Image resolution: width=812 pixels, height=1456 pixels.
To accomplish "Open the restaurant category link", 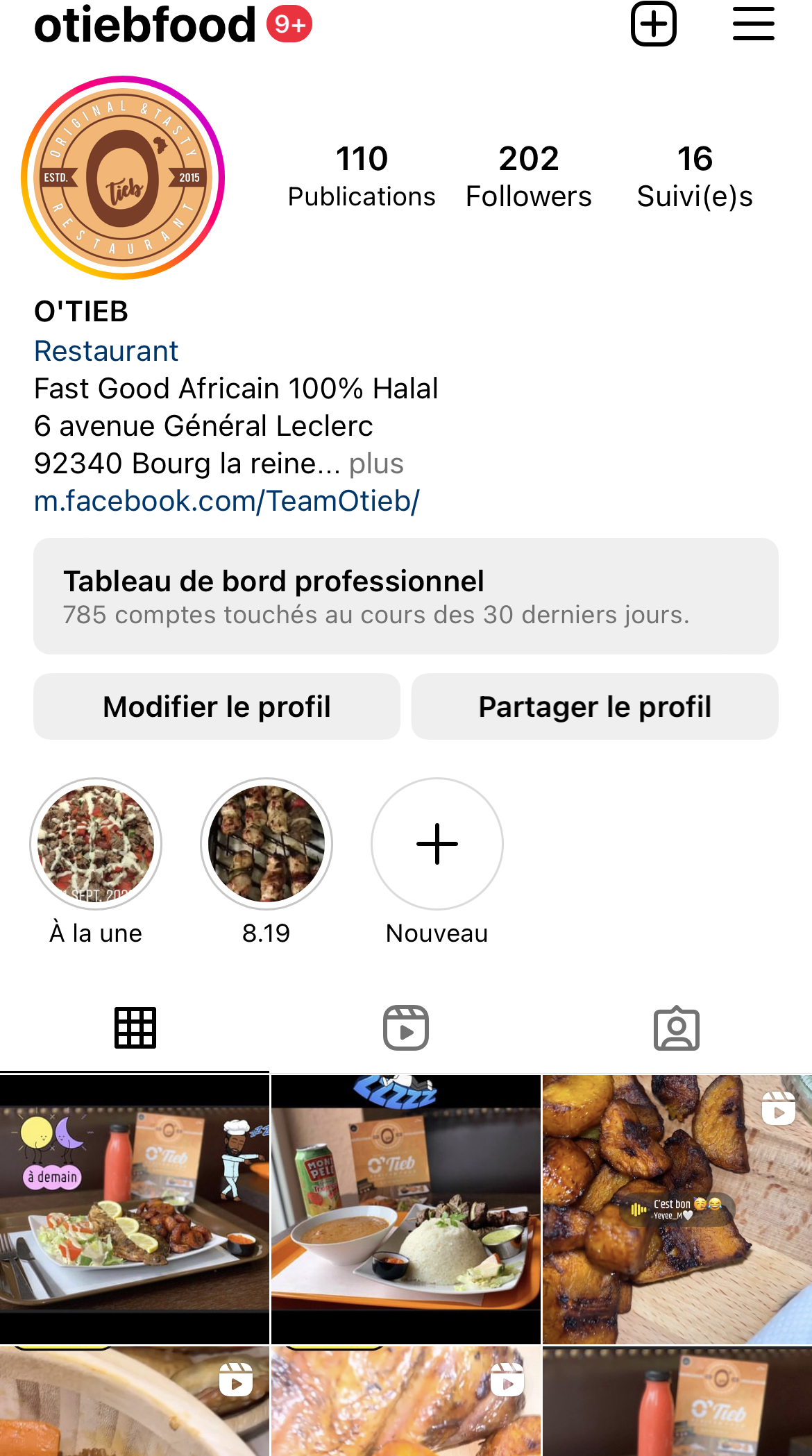I will tap(106, 351).
